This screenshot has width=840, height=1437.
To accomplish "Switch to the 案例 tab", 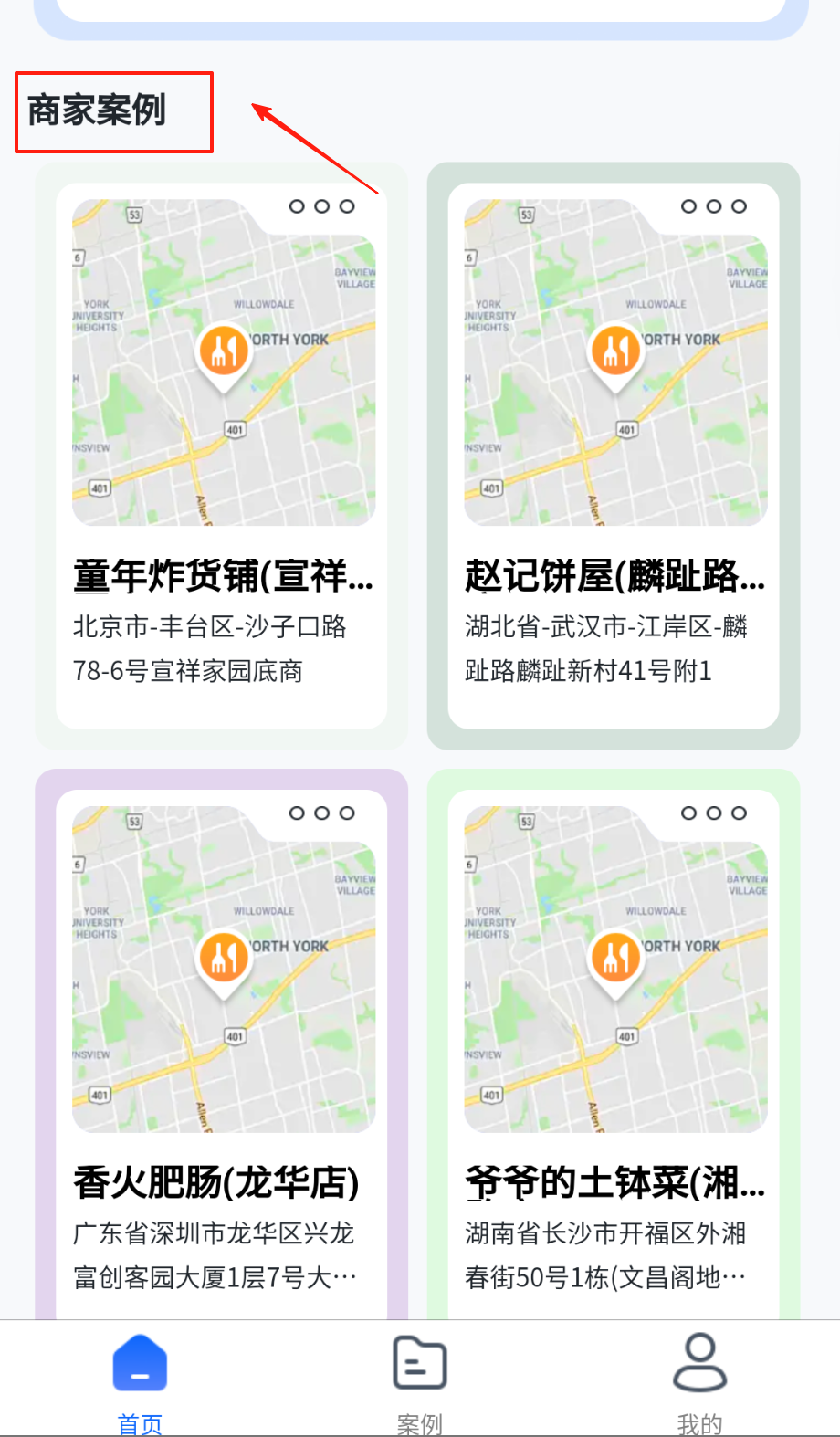I will 419,1380.
